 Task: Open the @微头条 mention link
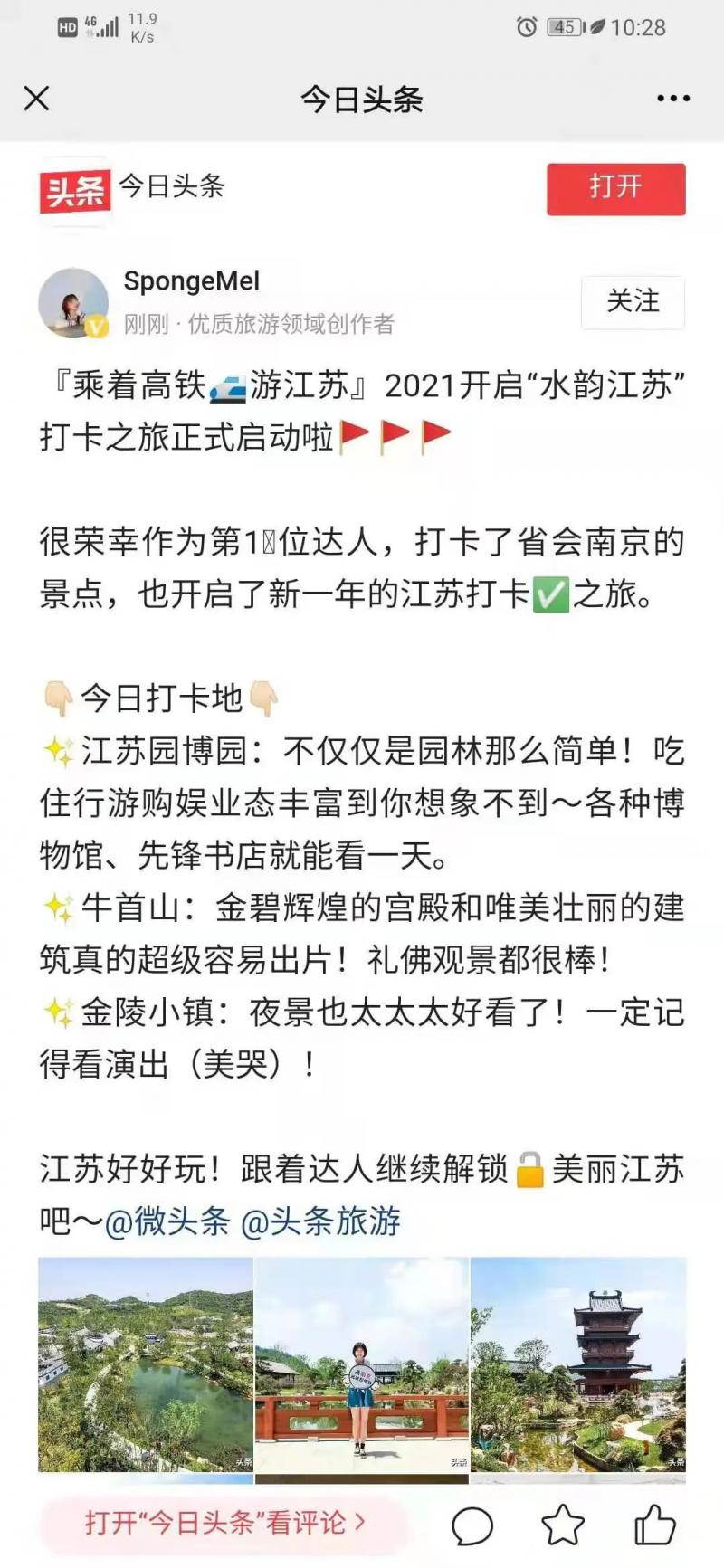click(167, 1221)
